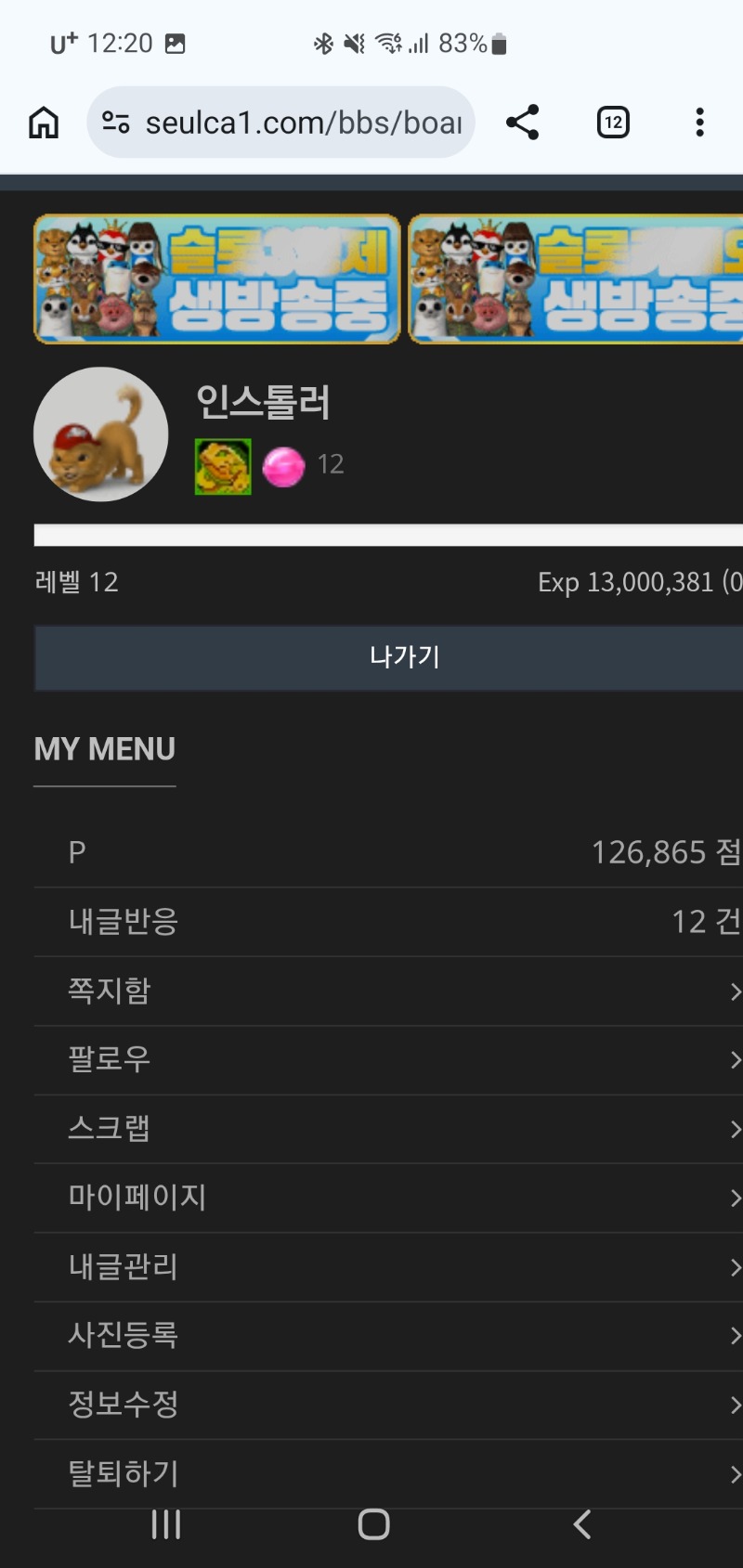Open 정보수정 to edit profile info

point(388,1404)
